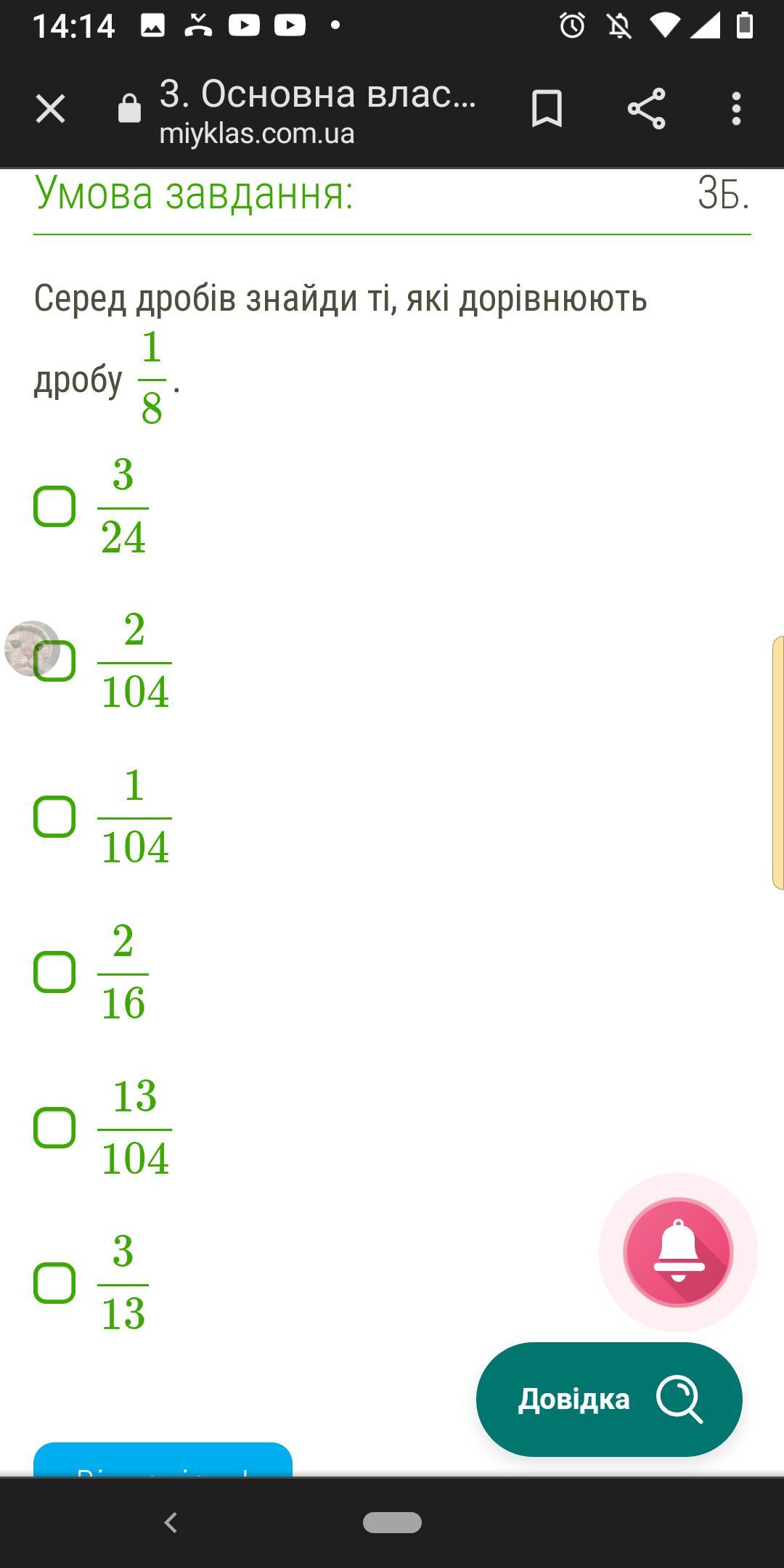Bookmark this page
Viewport: 784px width, 1568px height.
tap(547, 109)
